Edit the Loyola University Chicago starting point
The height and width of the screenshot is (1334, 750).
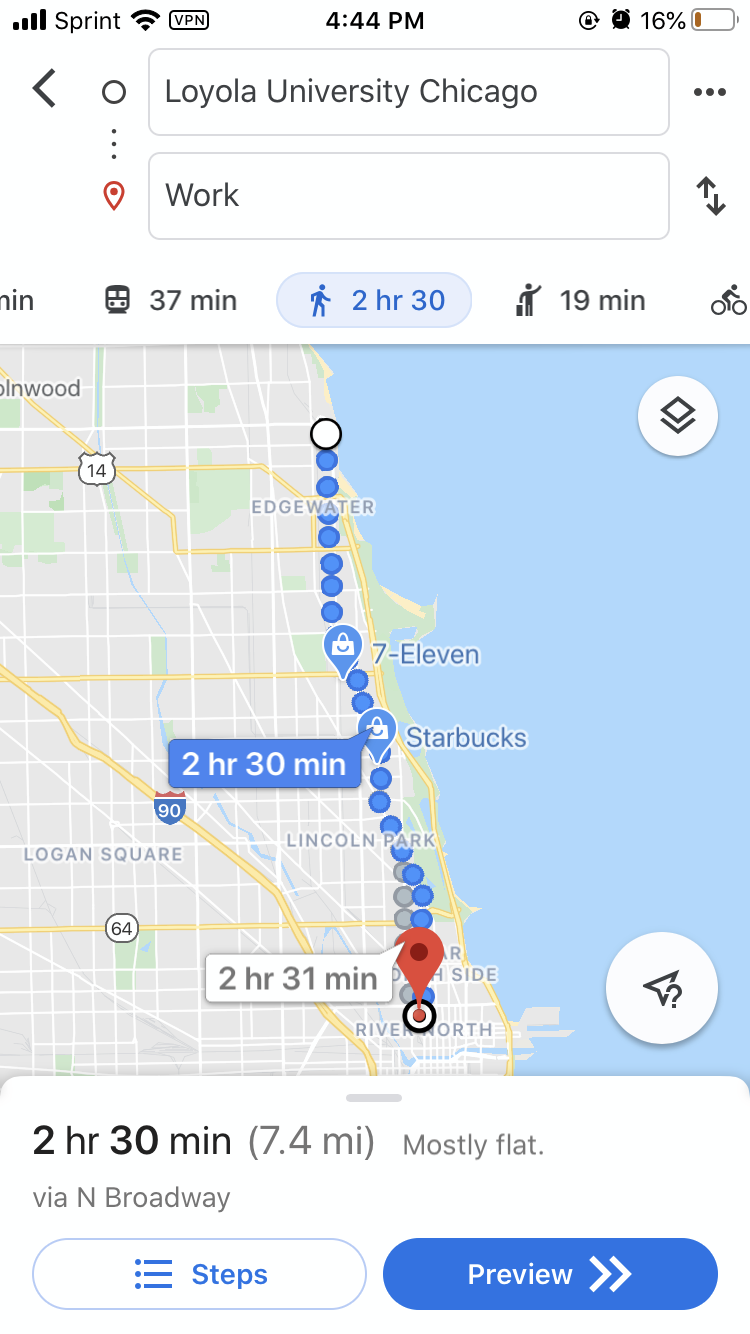(408, 92)
